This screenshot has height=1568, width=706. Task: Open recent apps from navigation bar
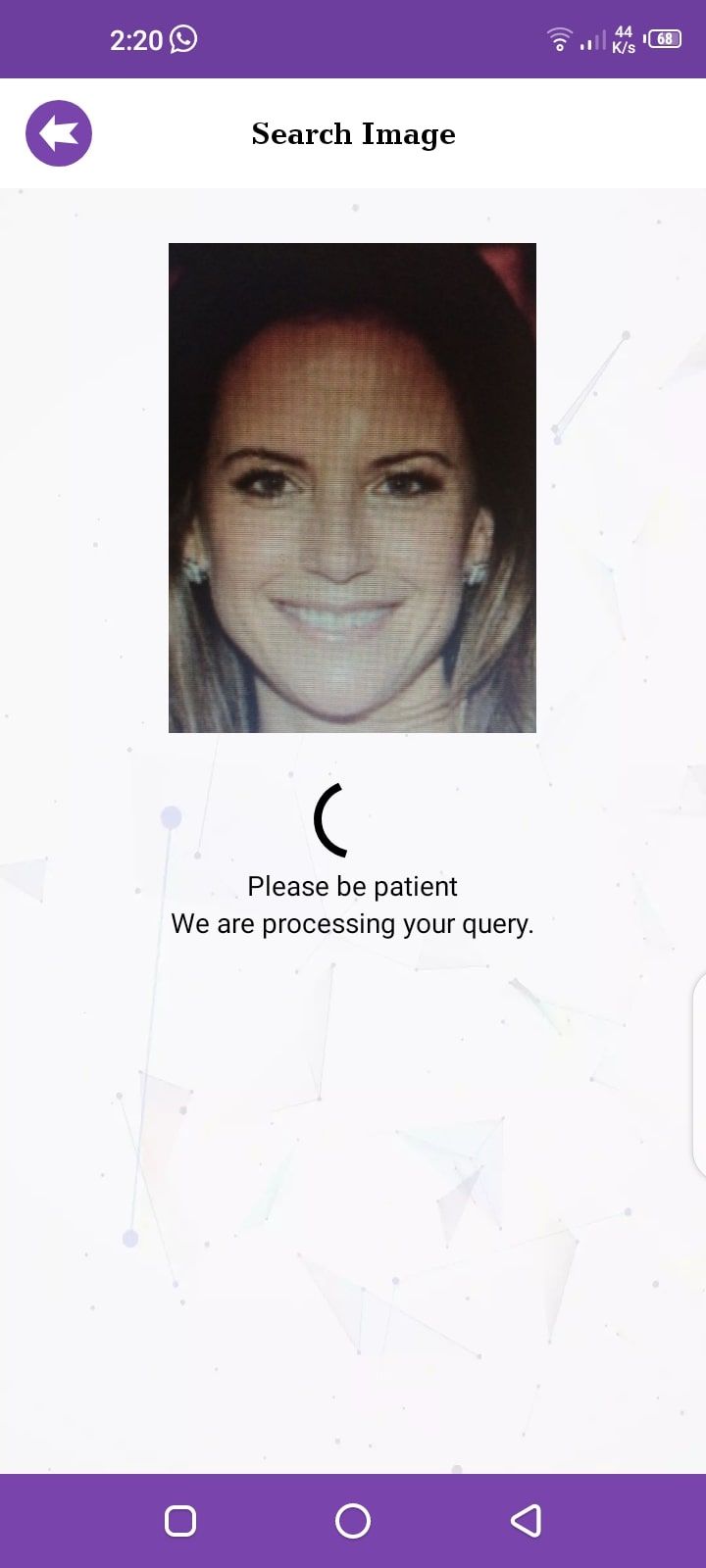180,1521
